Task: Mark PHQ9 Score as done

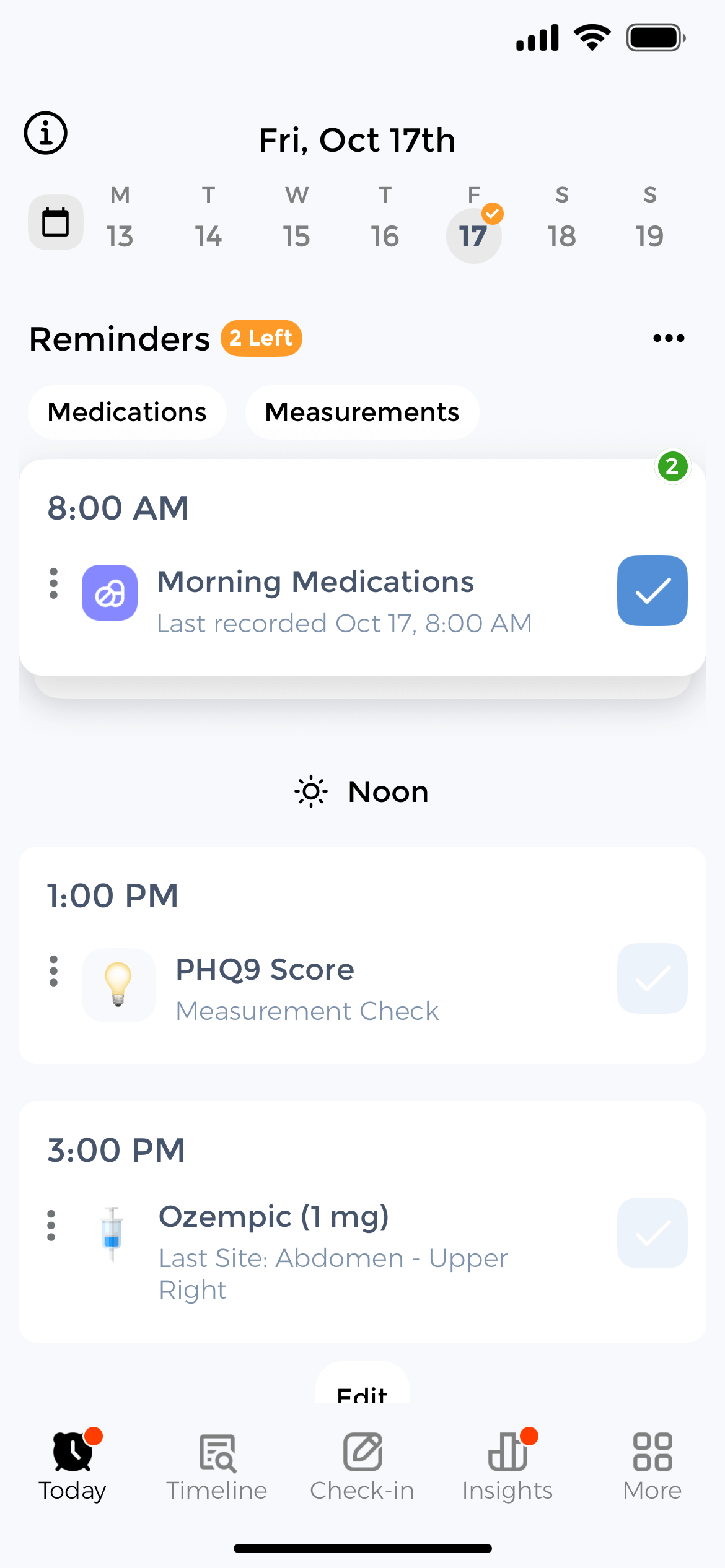Action: [652, 978]
